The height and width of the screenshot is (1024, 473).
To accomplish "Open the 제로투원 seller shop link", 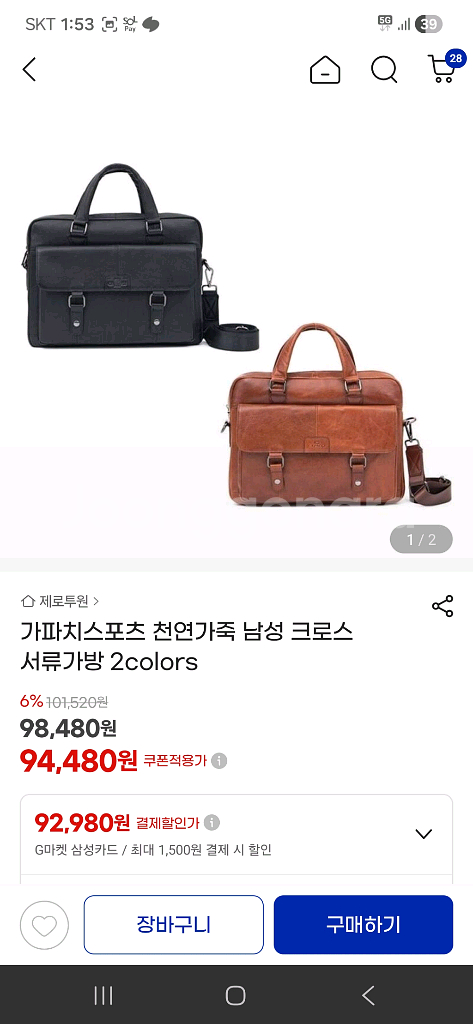I will coord(60,601).
